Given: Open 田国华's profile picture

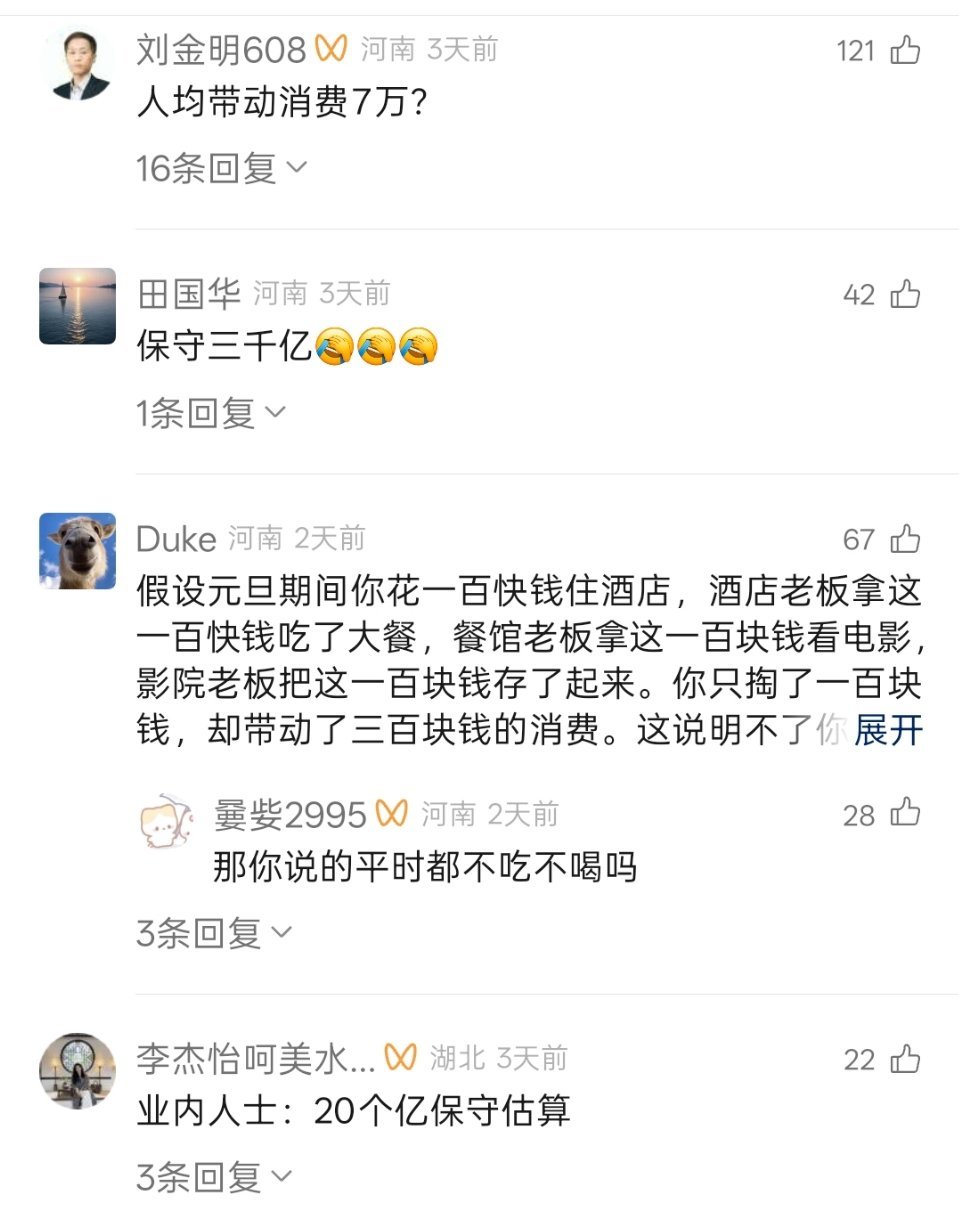Looking at the screenshot, I should (x=76, y=306).
